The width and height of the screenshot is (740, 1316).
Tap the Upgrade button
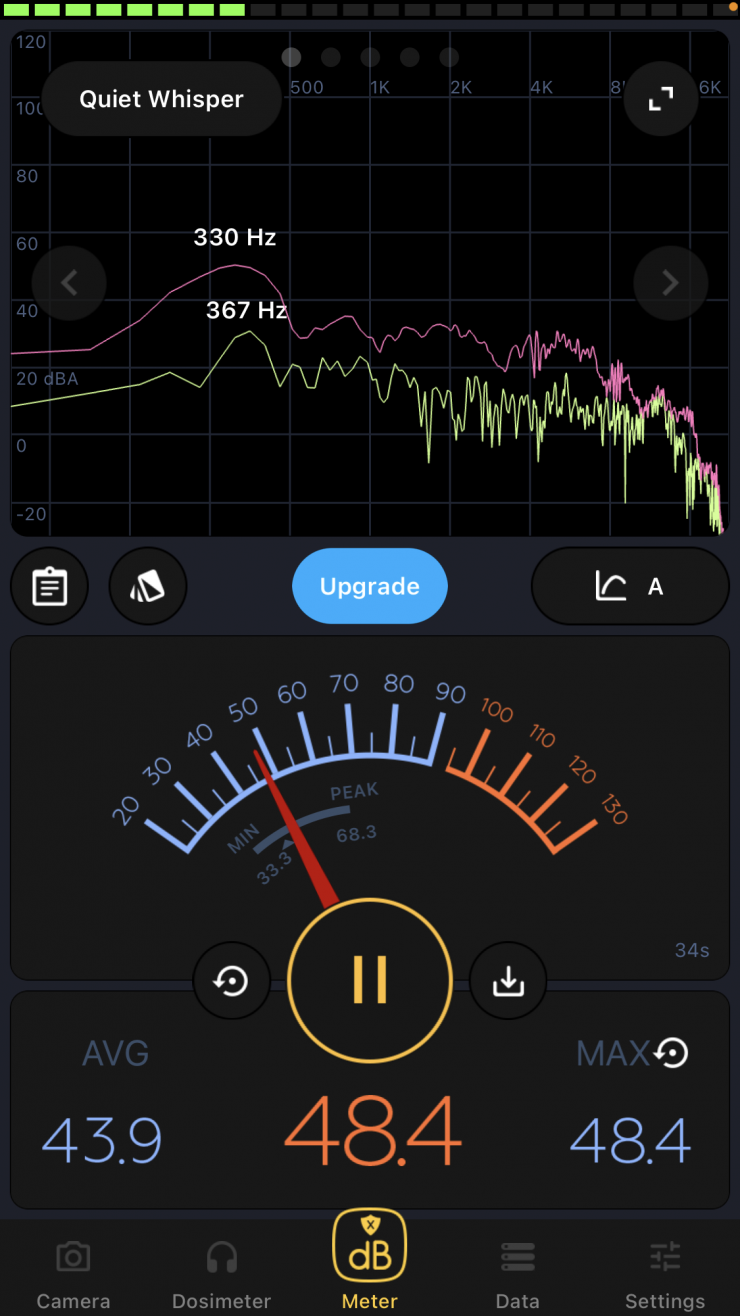369,586
